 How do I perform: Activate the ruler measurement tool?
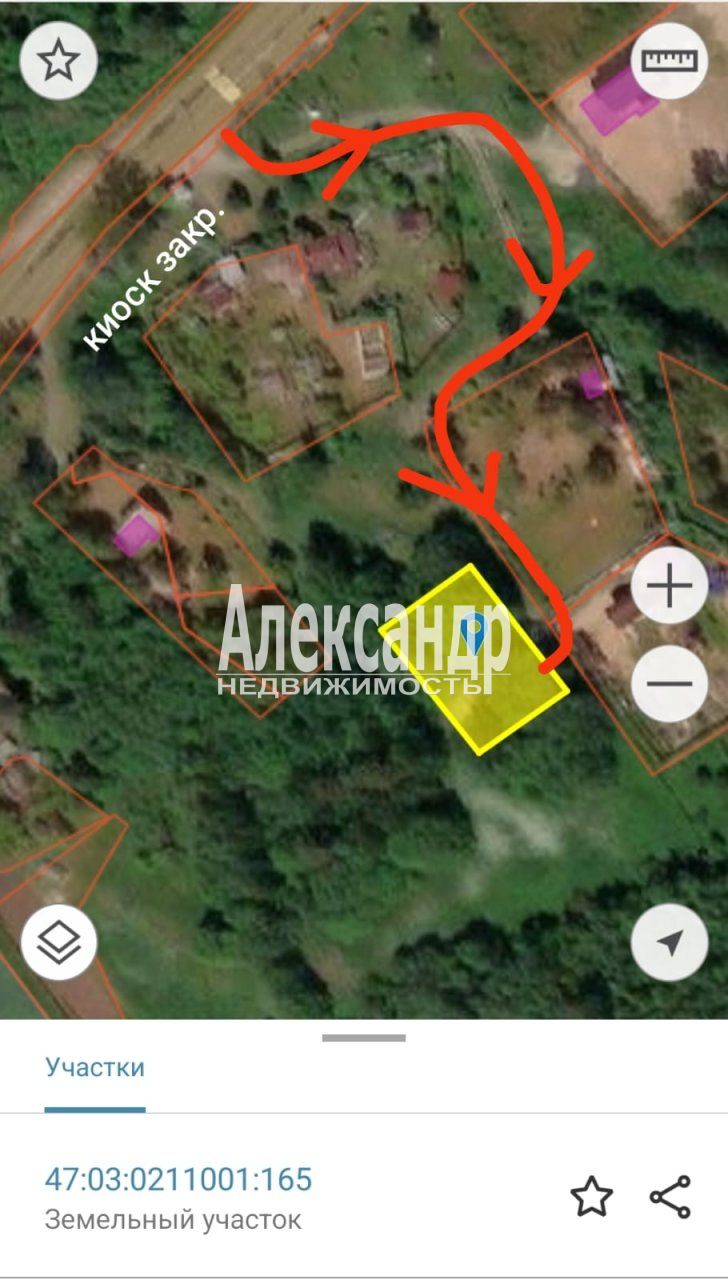click(669, 60)
